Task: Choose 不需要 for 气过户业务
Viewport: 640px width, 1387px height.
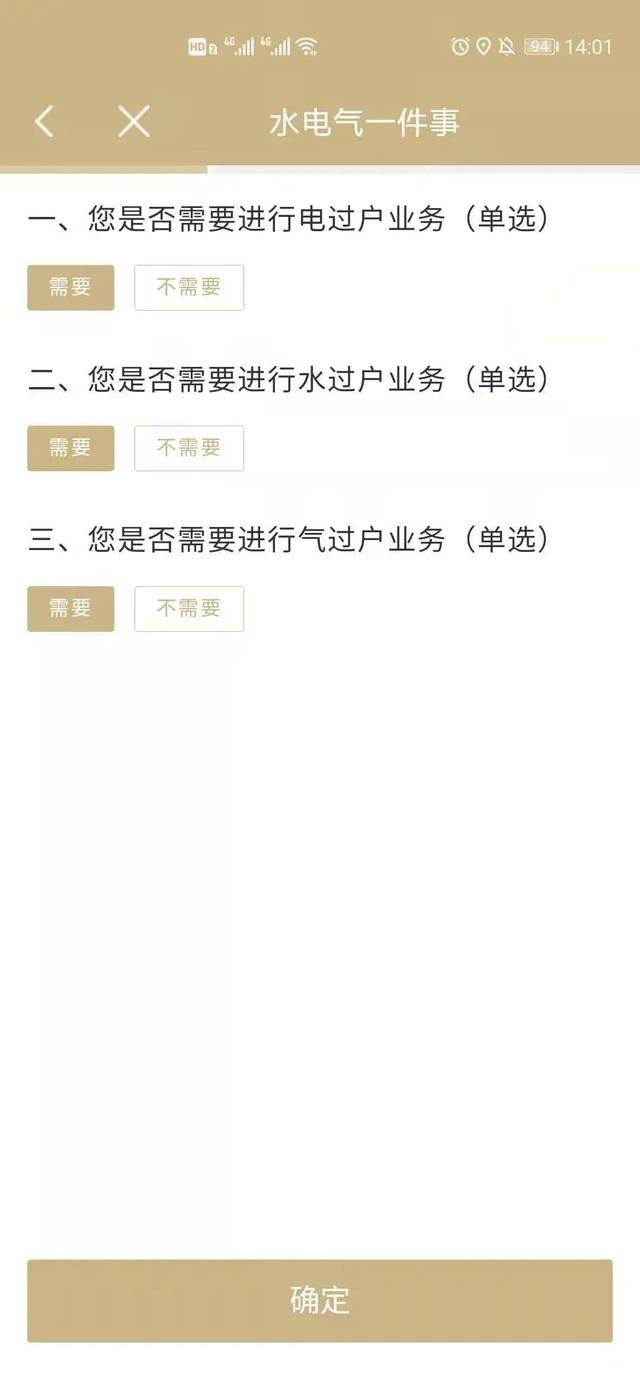Action: [x=189, y=608]
